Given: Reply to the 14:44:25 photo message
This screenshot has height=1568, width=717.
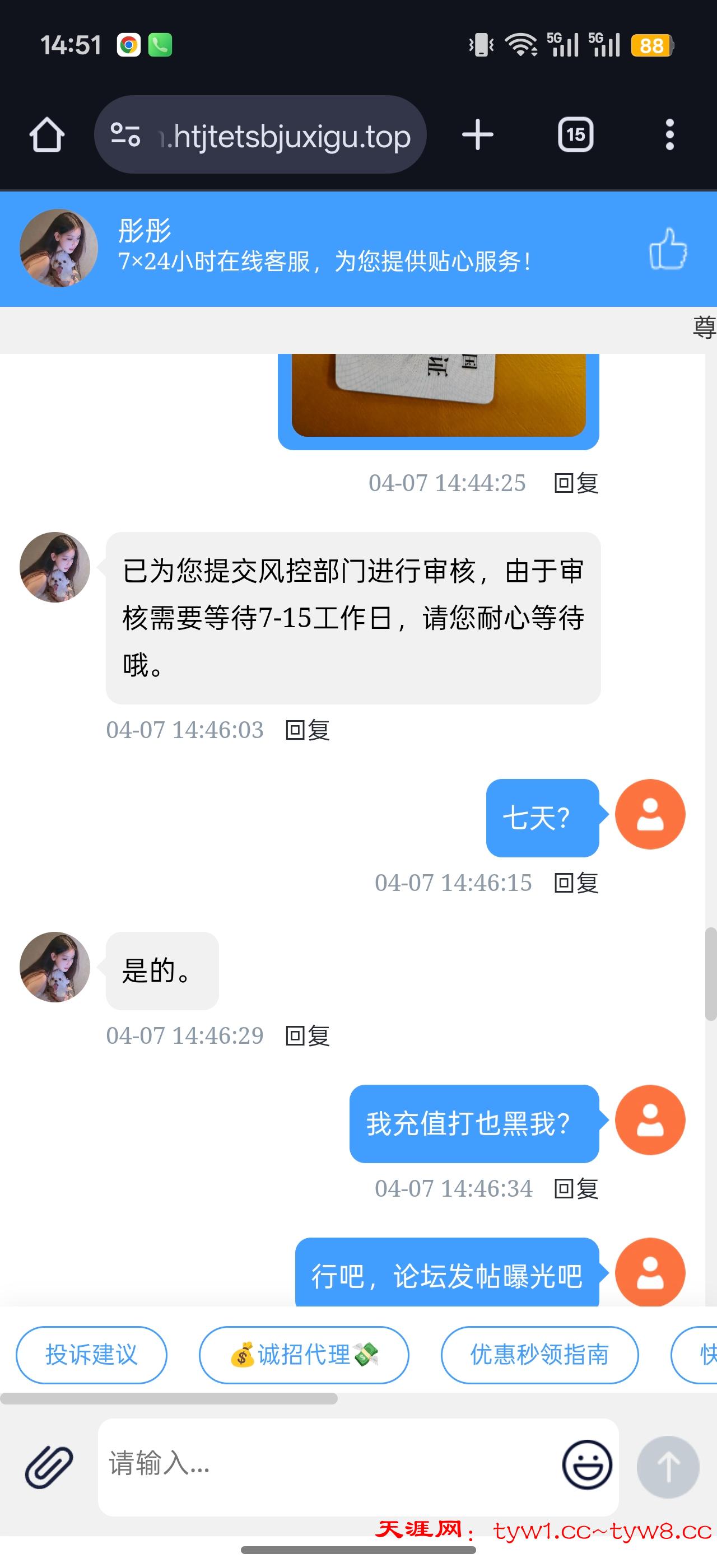Looking at the screenshot, I should coord(576,483).
